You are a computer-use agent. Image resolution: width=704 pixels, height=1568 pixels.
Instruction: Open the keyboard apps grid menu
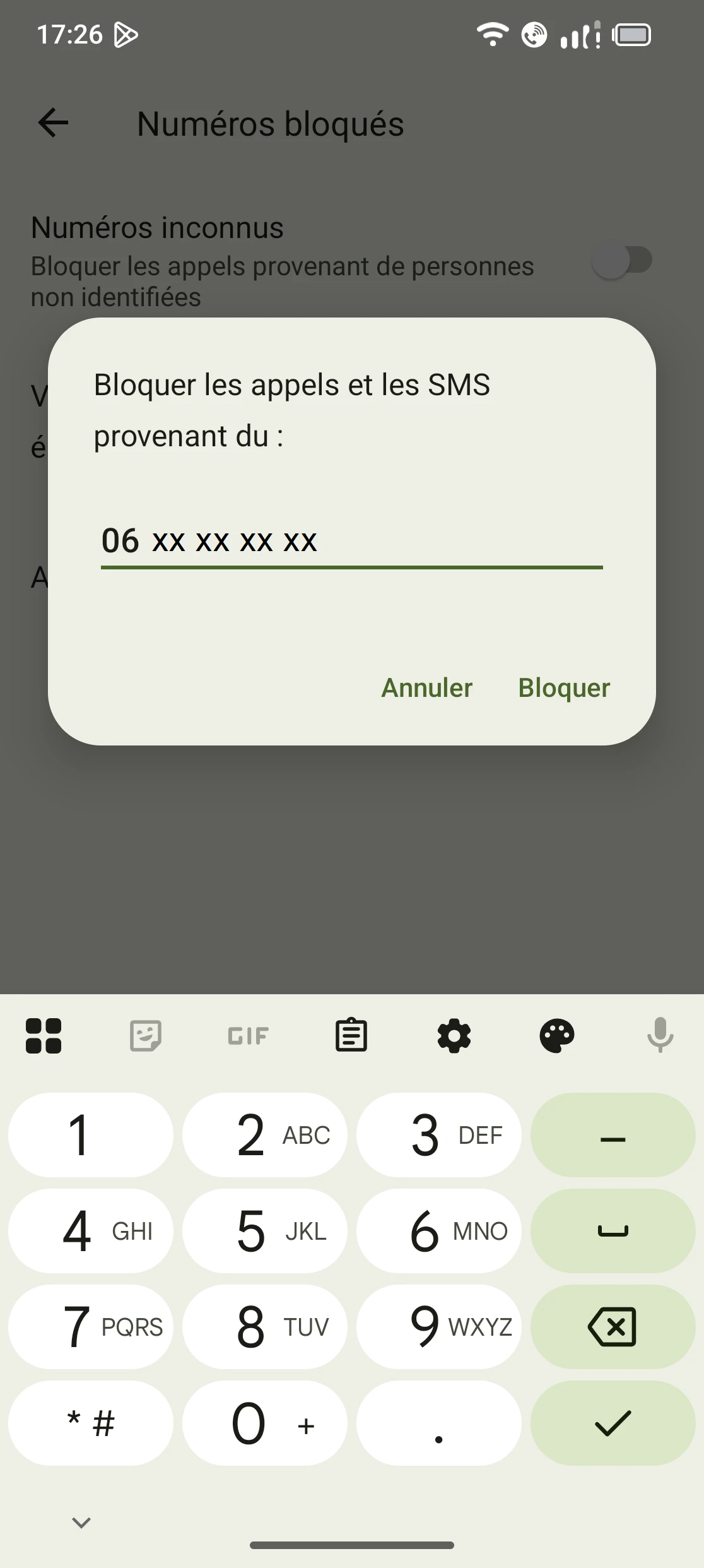click(x=44, y=1036)
